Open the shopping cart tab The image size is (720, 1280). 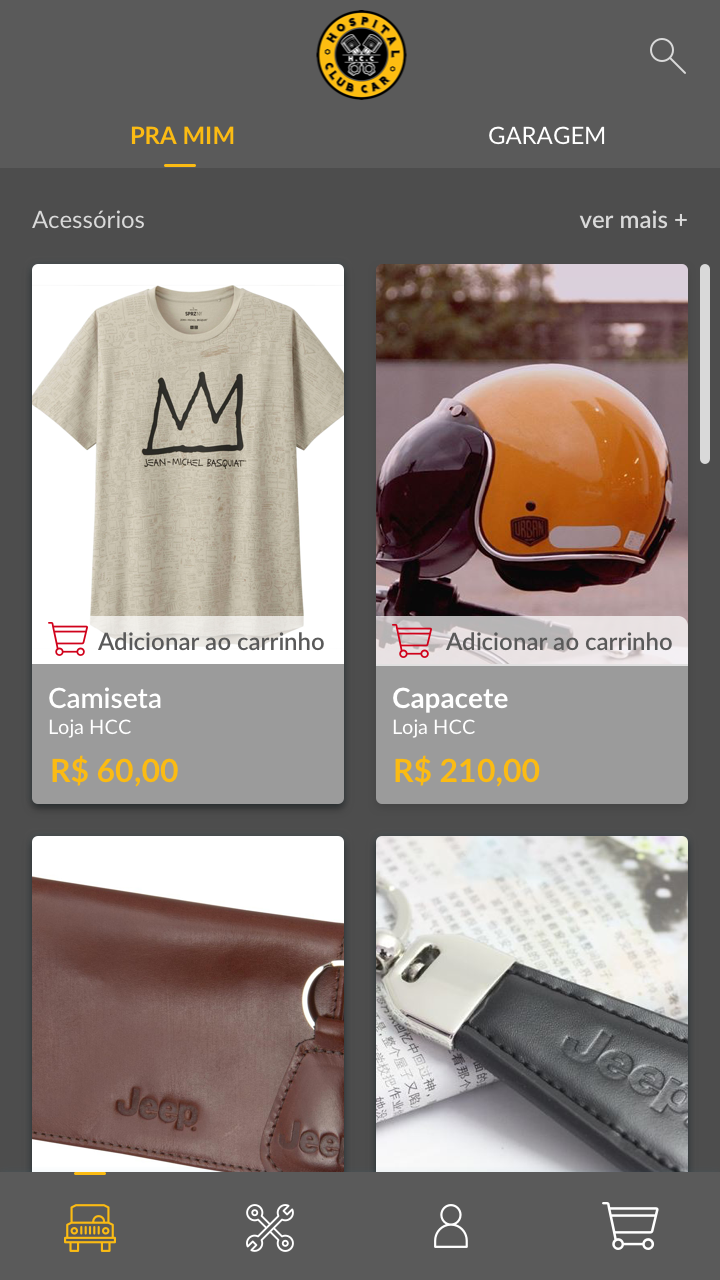(630, 1226)
